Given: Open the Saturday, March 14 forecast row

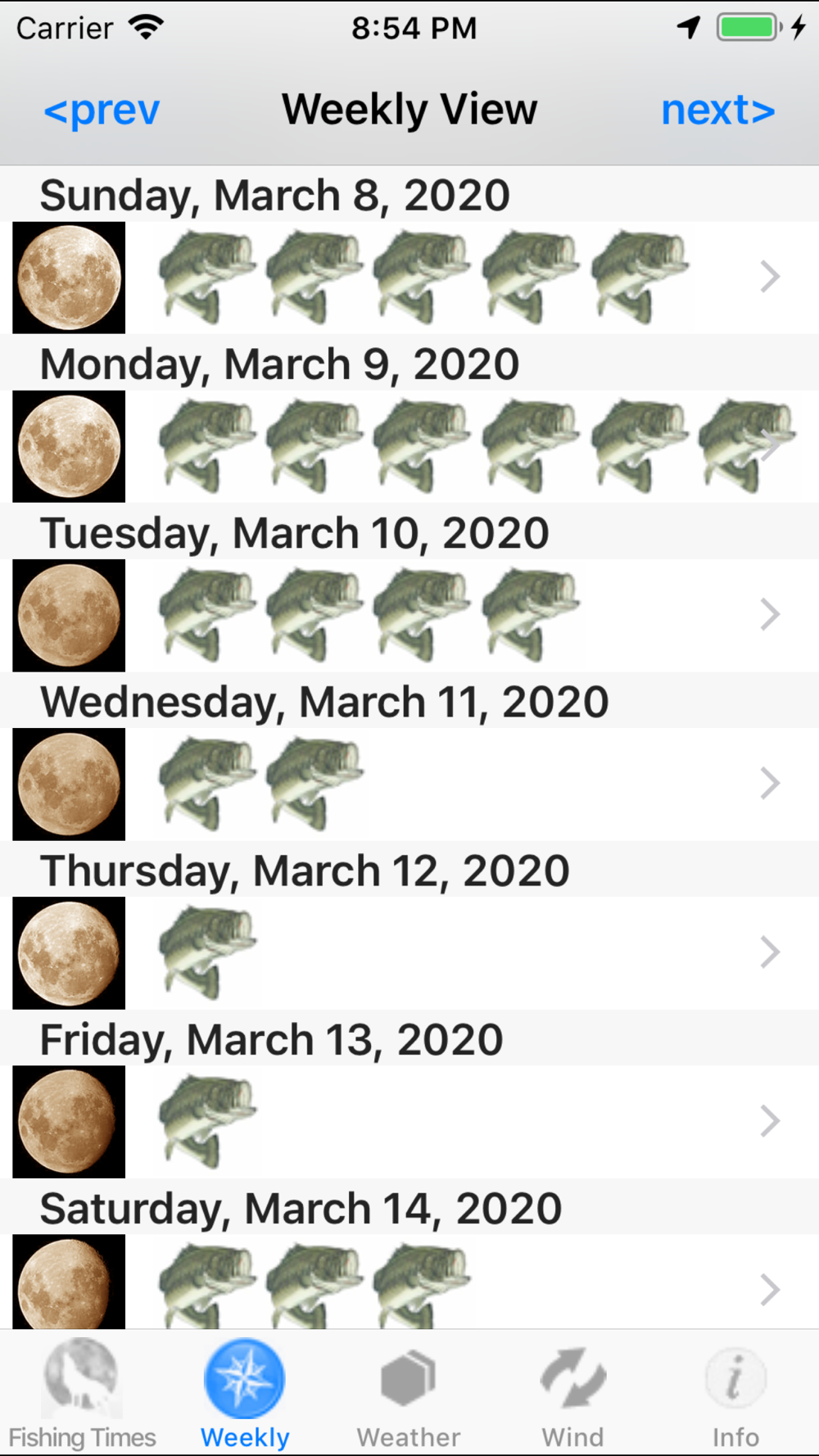Looking at the screenshot, I should tap(409, 1282).
